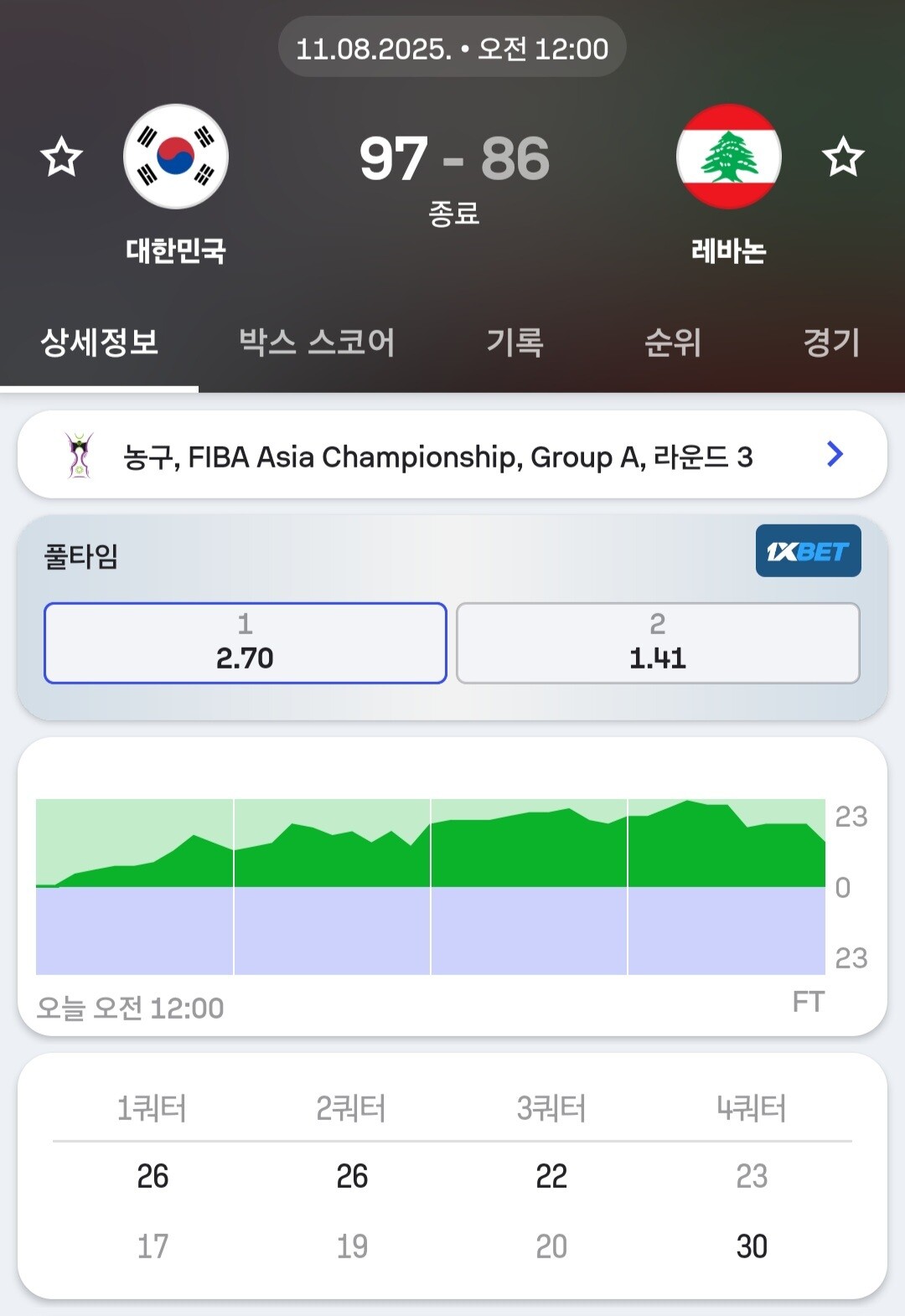Switch to the 기록 tab
Viewport: 905px width, 1316px height.
point(515,343)
